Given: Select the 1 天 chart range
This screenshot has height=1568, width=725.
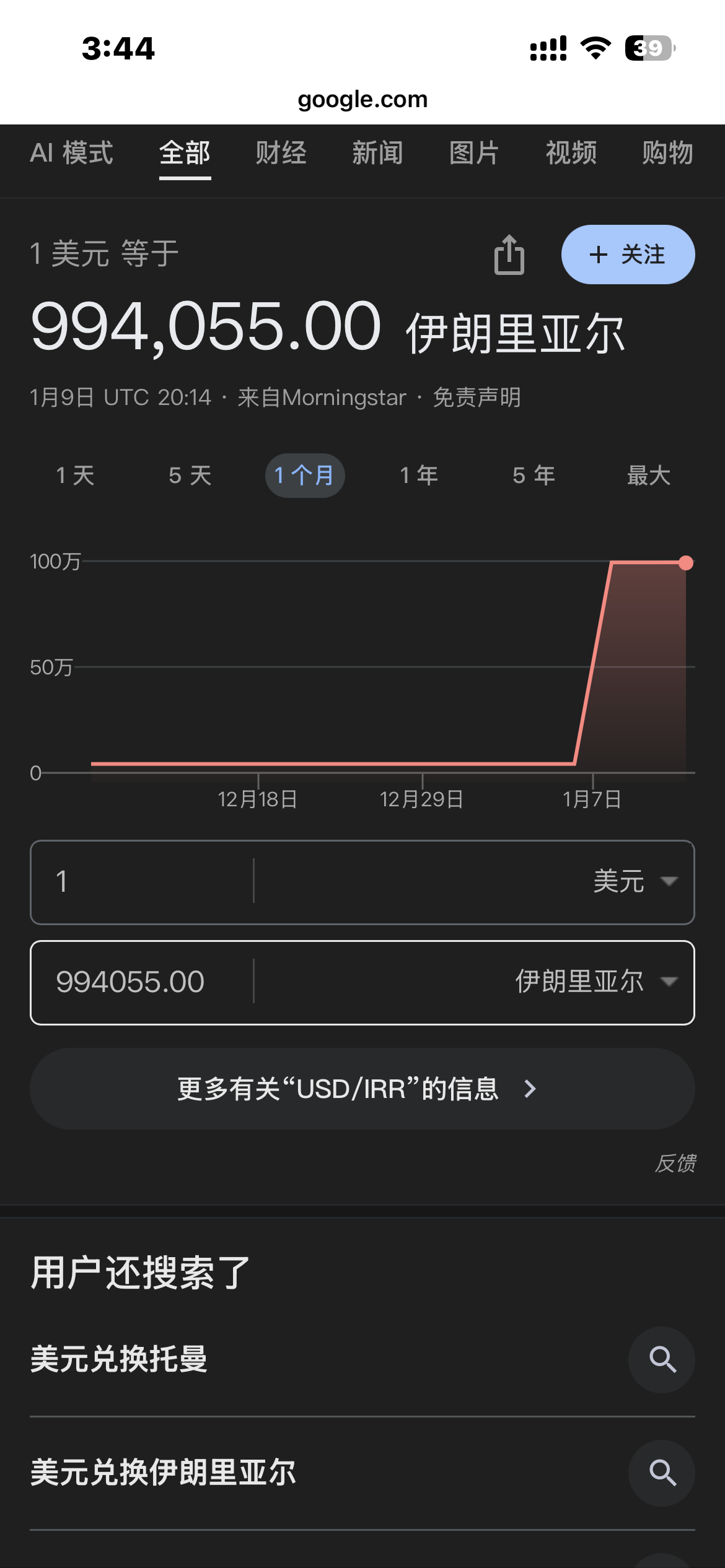Looking at the screenshot, I should [x=75, y=476].
